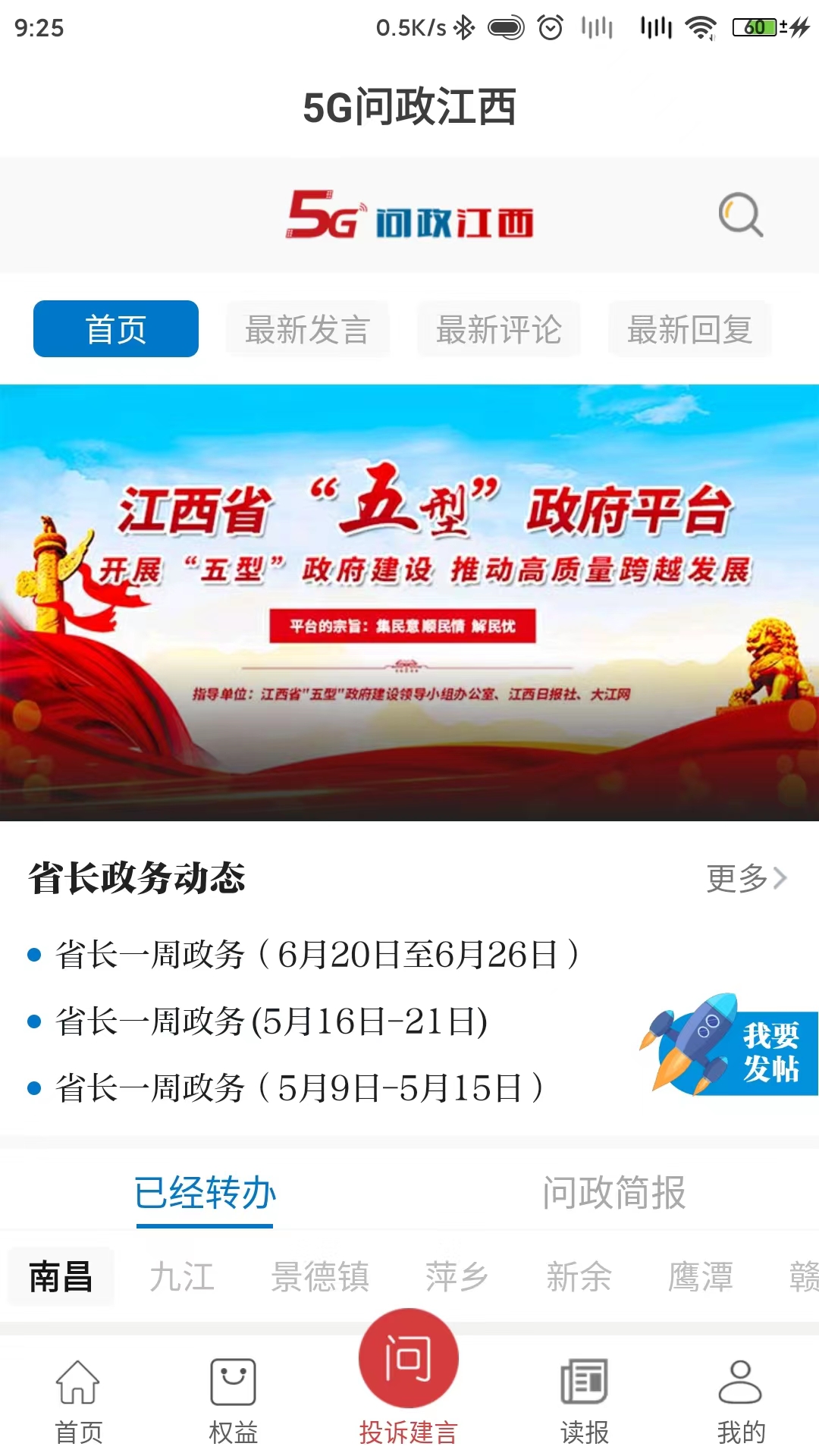The width and height of the screenshot is (819, 1456).
Task: Switch to the 最新回复 tab
Action: [689, 329]
